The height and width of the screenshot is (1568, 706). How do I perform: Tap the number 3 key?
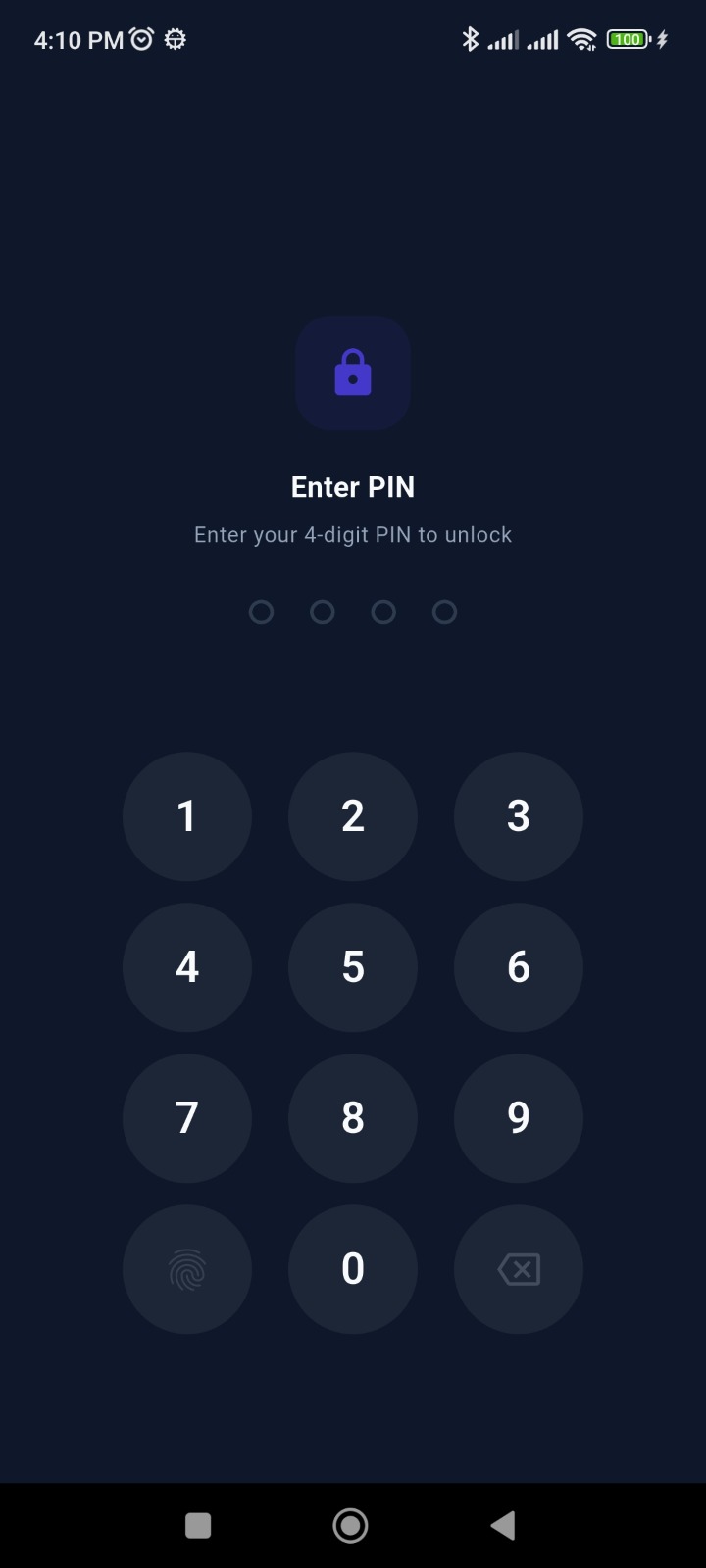[x=518, y=816]
